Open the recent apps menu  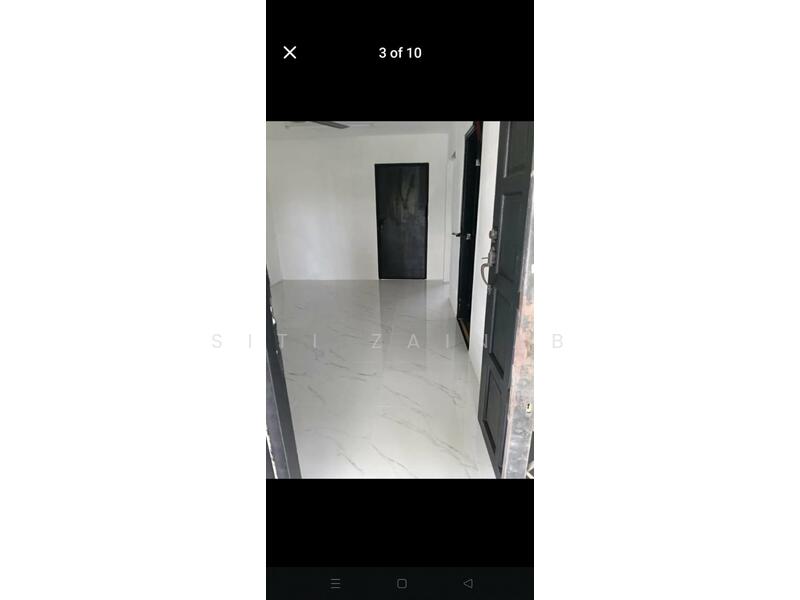(x=335, y=583)
